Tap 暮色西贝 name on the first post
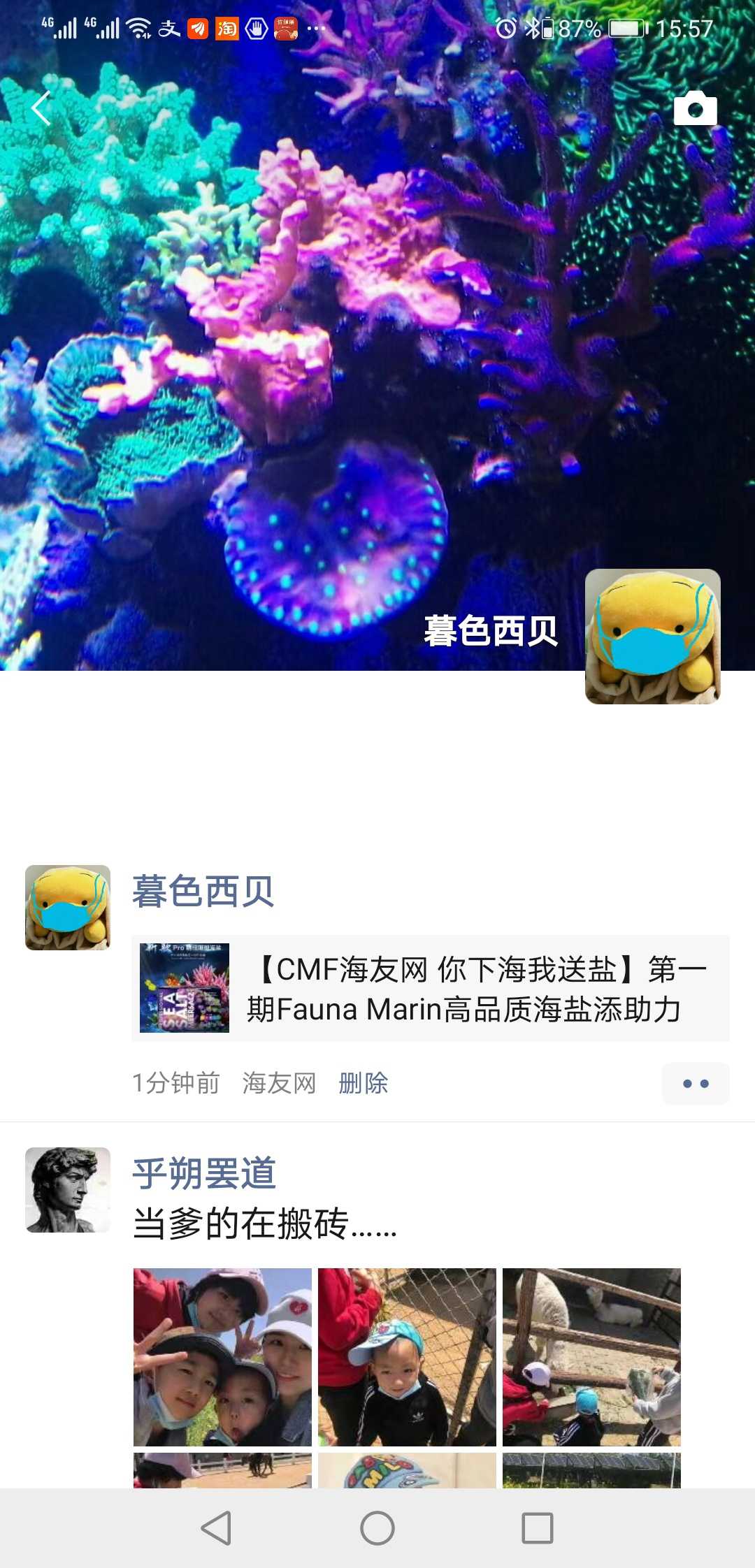755x1568 pixels. 203,892
